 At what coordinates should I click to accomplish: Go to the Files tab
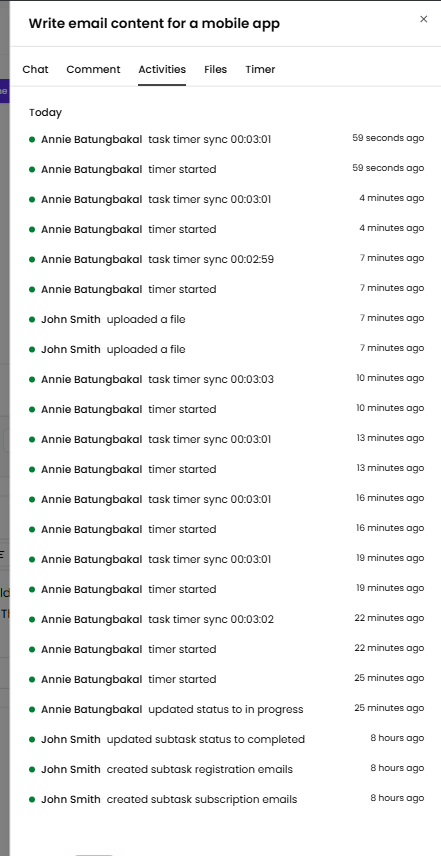pyautogui.click(x=216, y=69)
